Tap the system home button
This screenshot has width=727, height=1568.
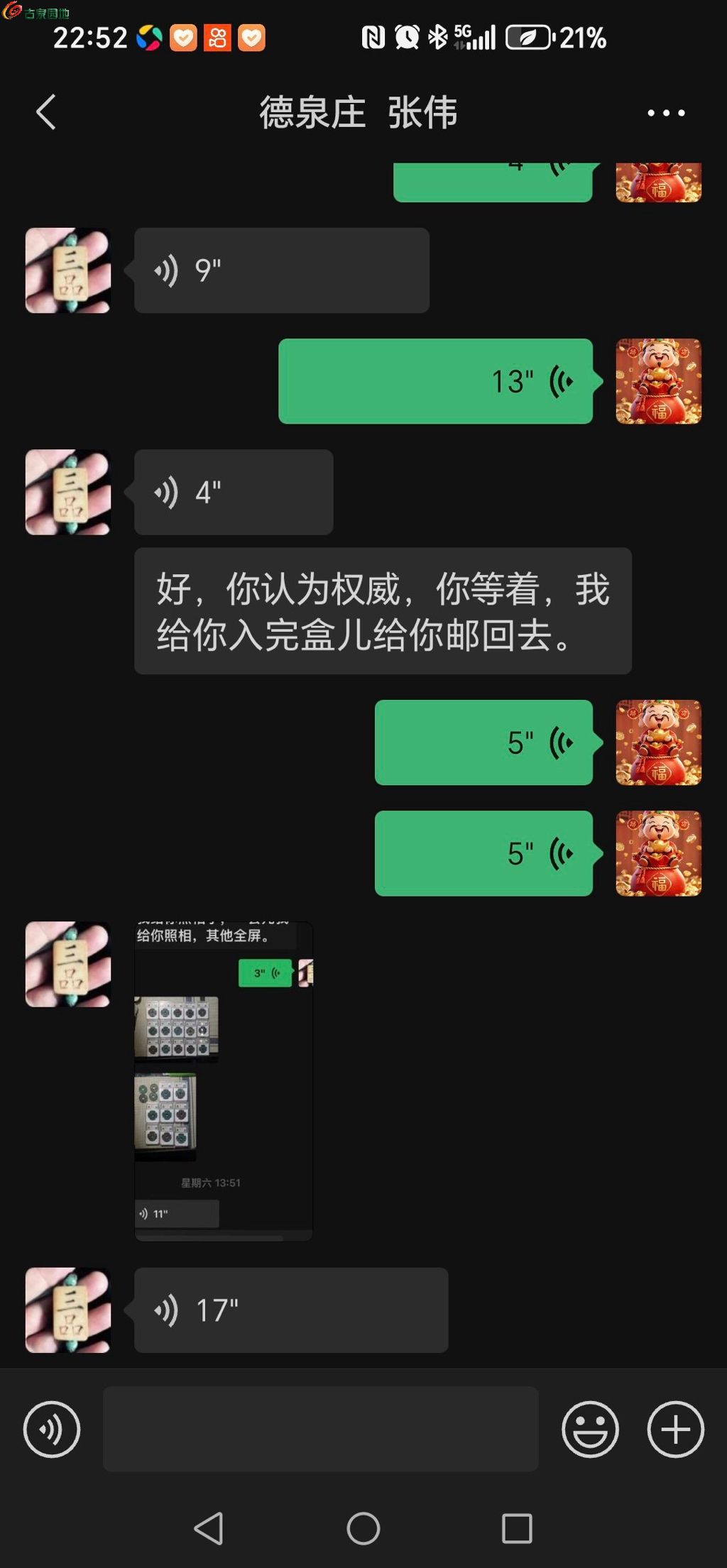click(x=363, y=1528)
